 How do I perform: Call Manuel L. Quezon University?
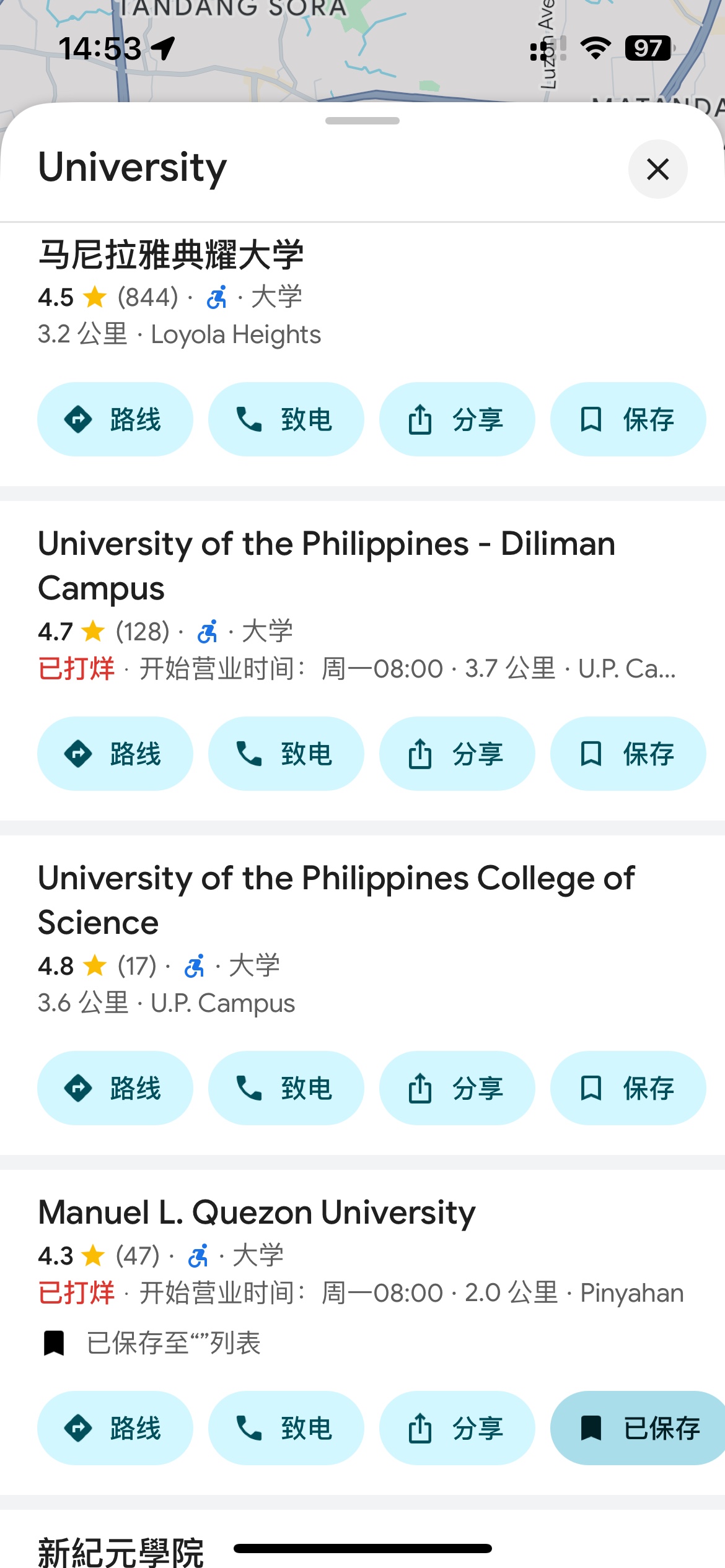286,1428
